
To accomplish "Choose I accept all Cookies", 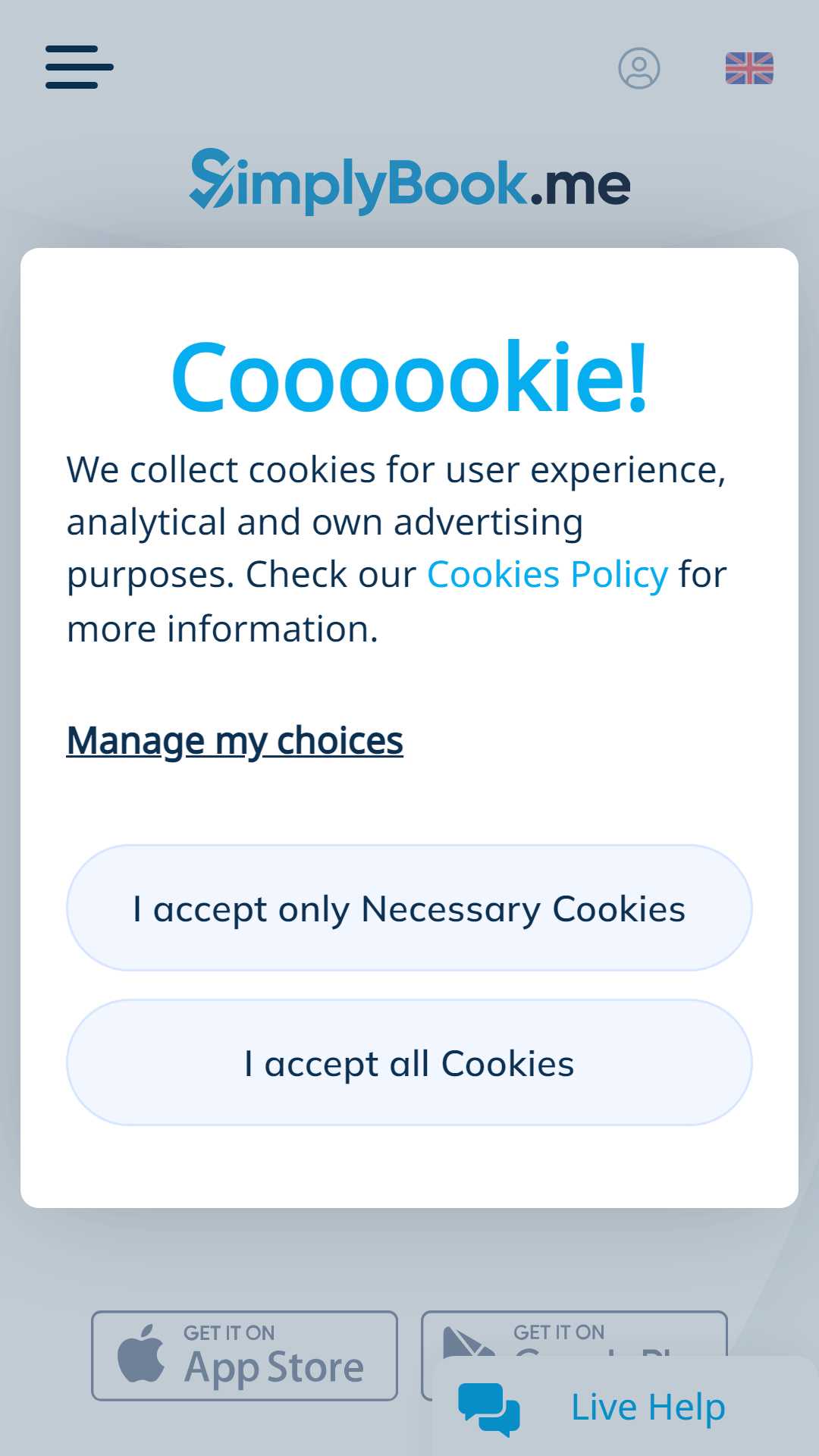I will [409, 1062].
